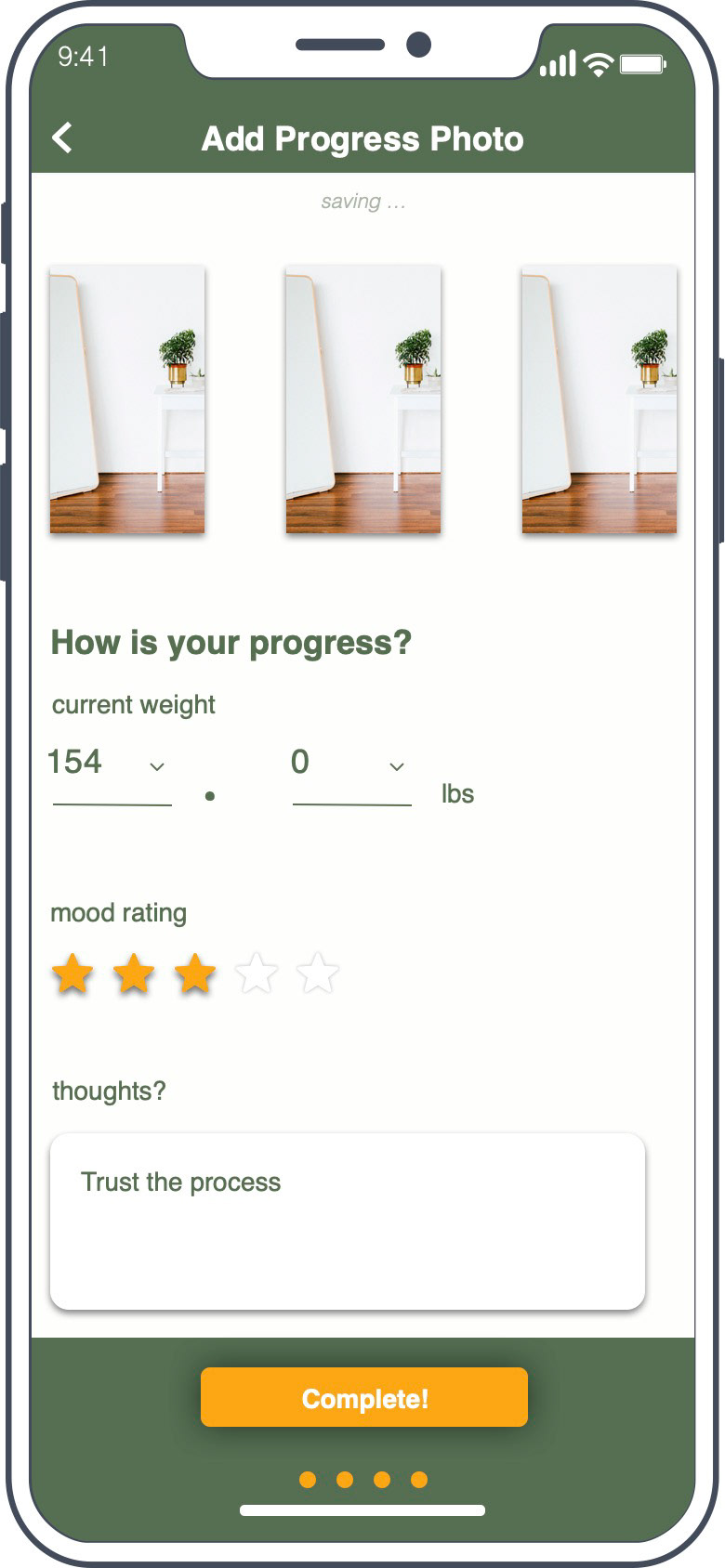Open the middle progress photo
This screenshot has width=725, height=1568.
point(363,399)
